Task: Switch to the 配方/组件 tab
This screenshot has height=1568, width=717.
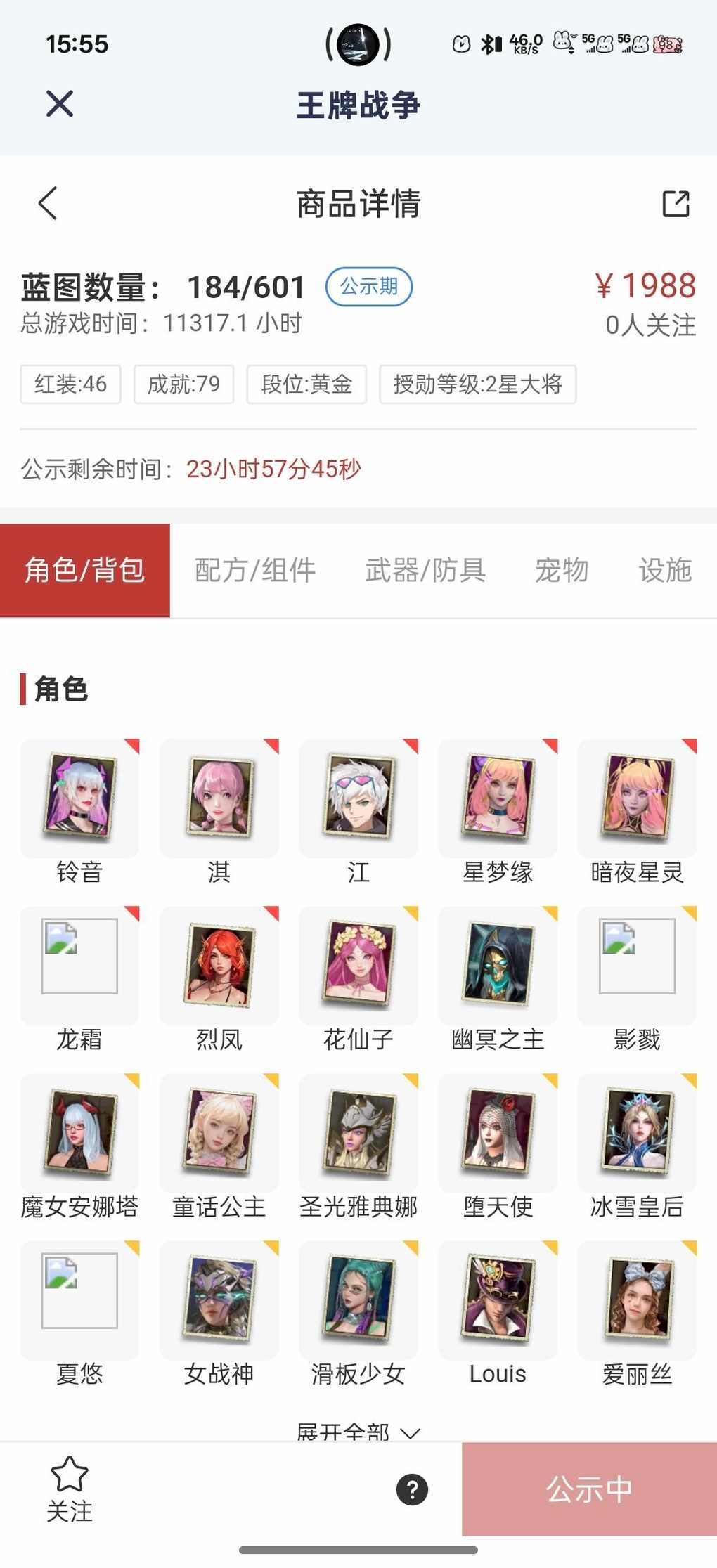Action: [254, 570]
